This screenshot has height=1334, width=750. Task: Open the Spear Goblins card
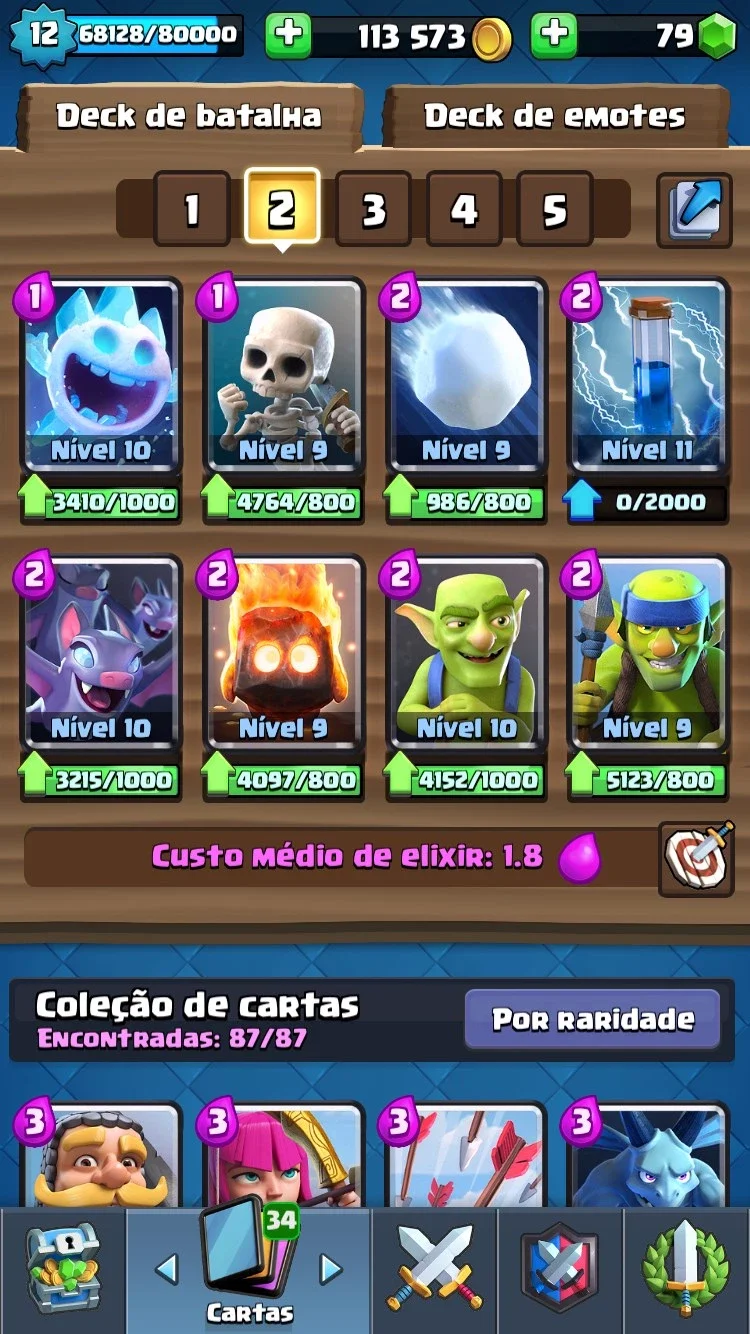648,654
